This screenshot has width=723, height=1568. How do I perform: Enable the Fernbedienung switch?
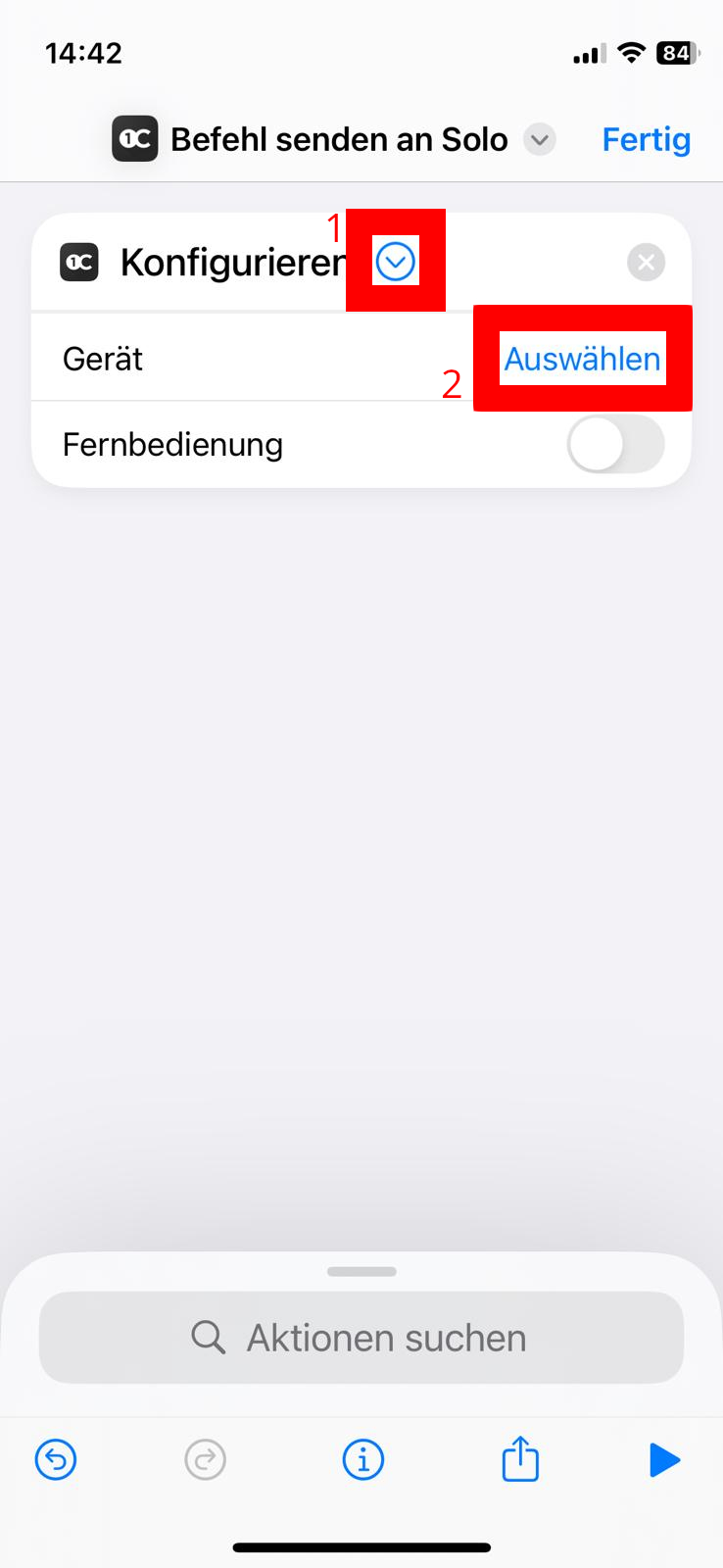coord(615,444)
